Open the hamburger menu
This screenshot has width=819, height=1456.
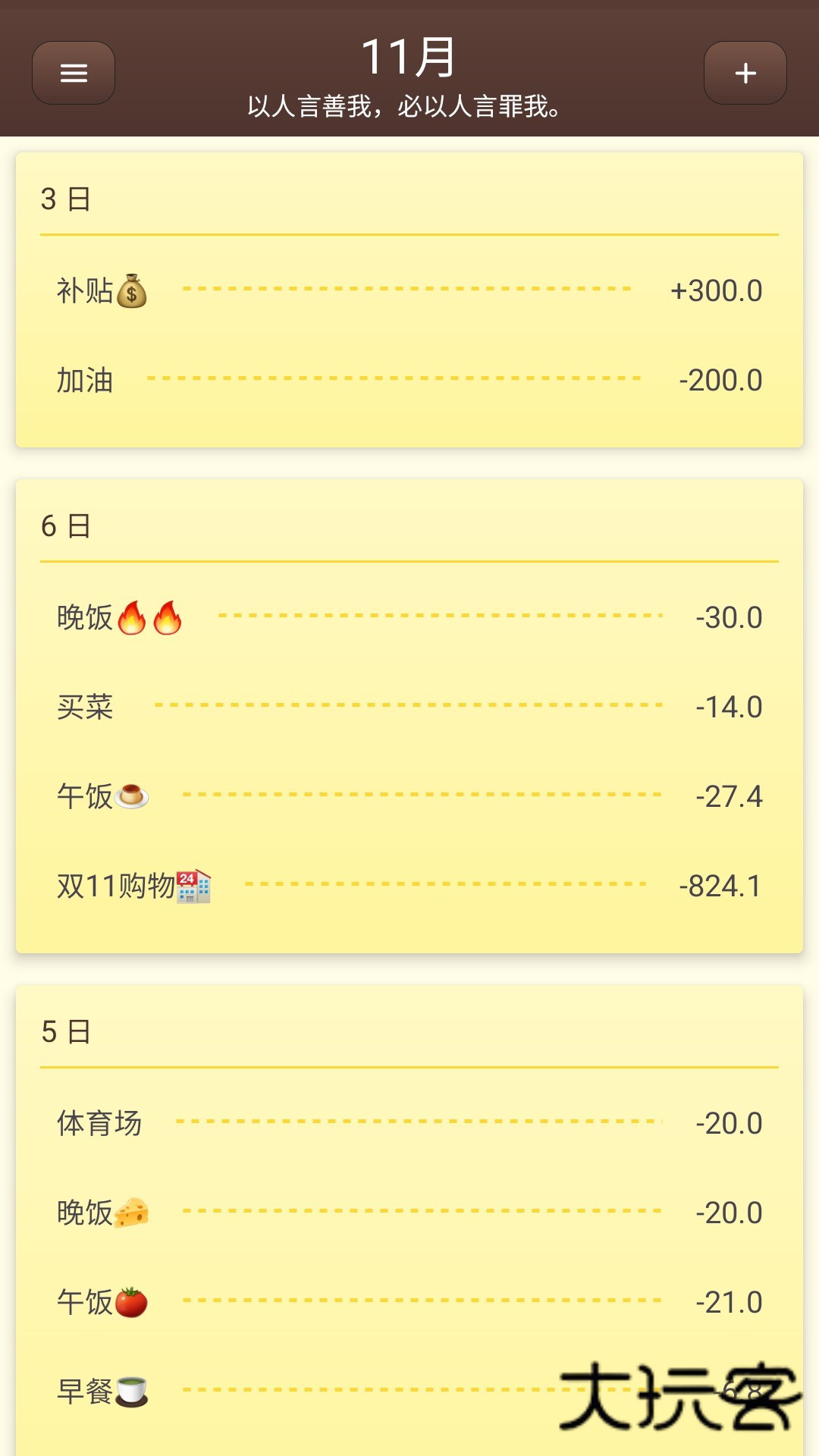(73, 72)
